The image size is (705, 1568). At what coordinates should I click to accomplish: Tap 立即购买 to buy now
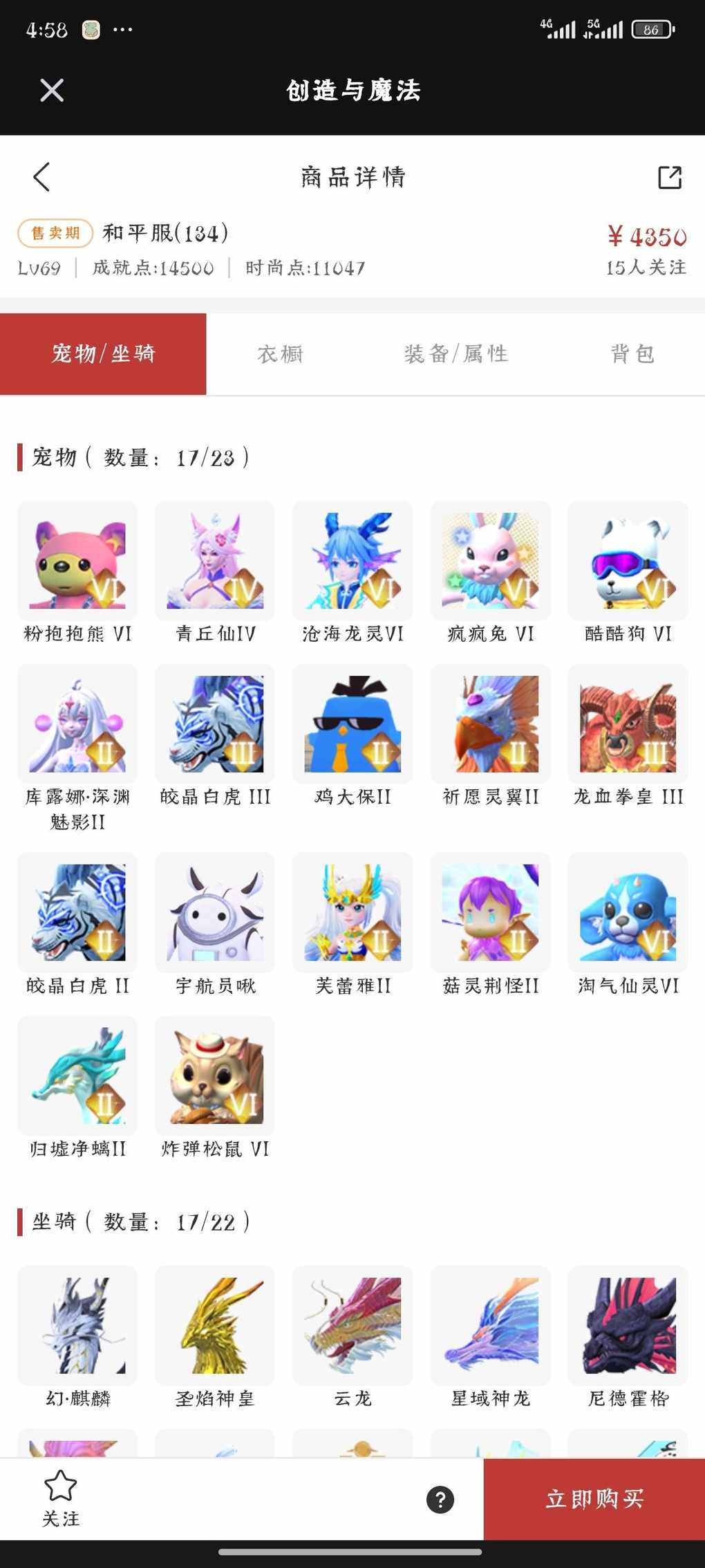coord(594,1499)
